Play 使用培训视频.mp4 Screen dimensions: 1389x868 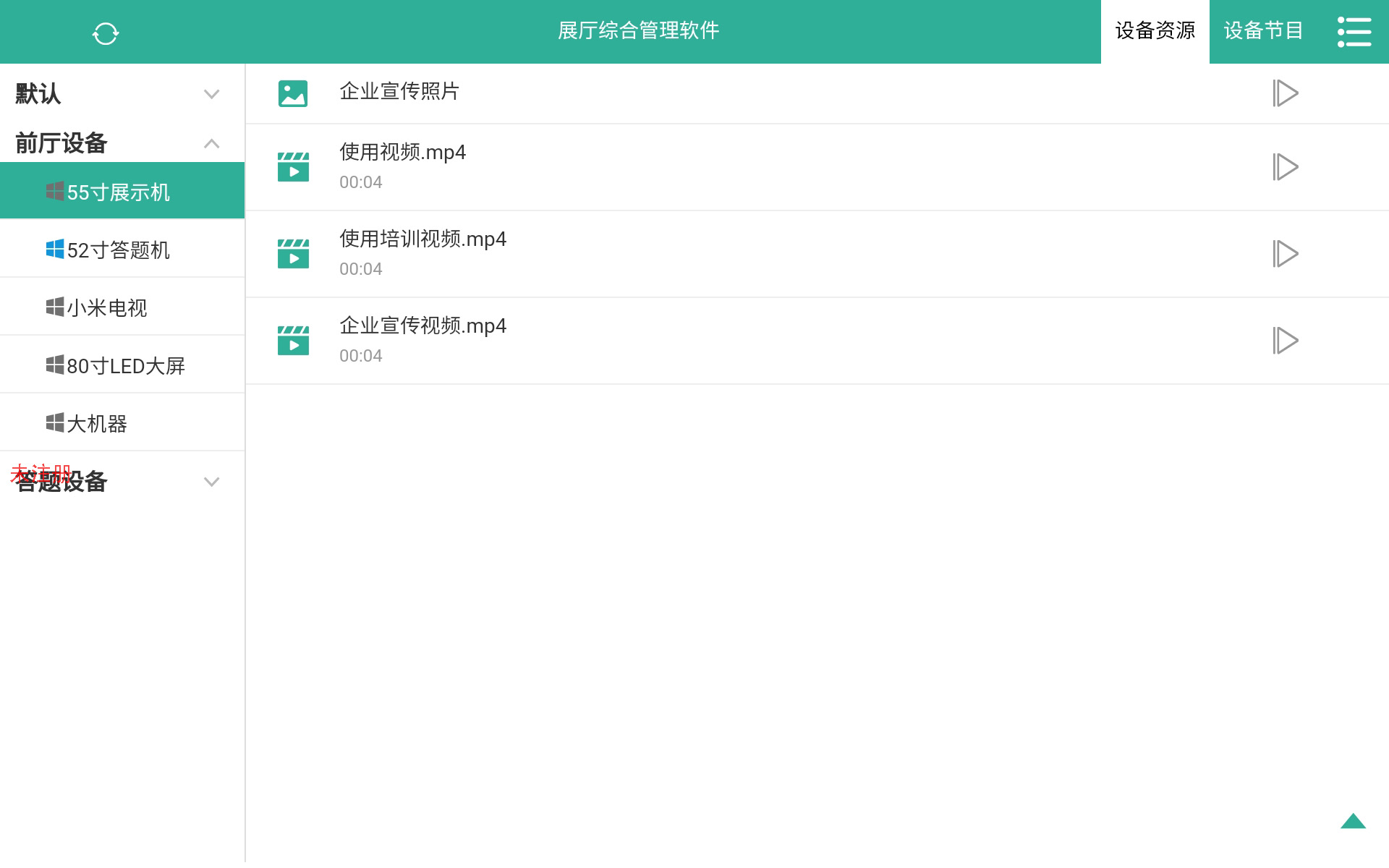click(1286, 254)
